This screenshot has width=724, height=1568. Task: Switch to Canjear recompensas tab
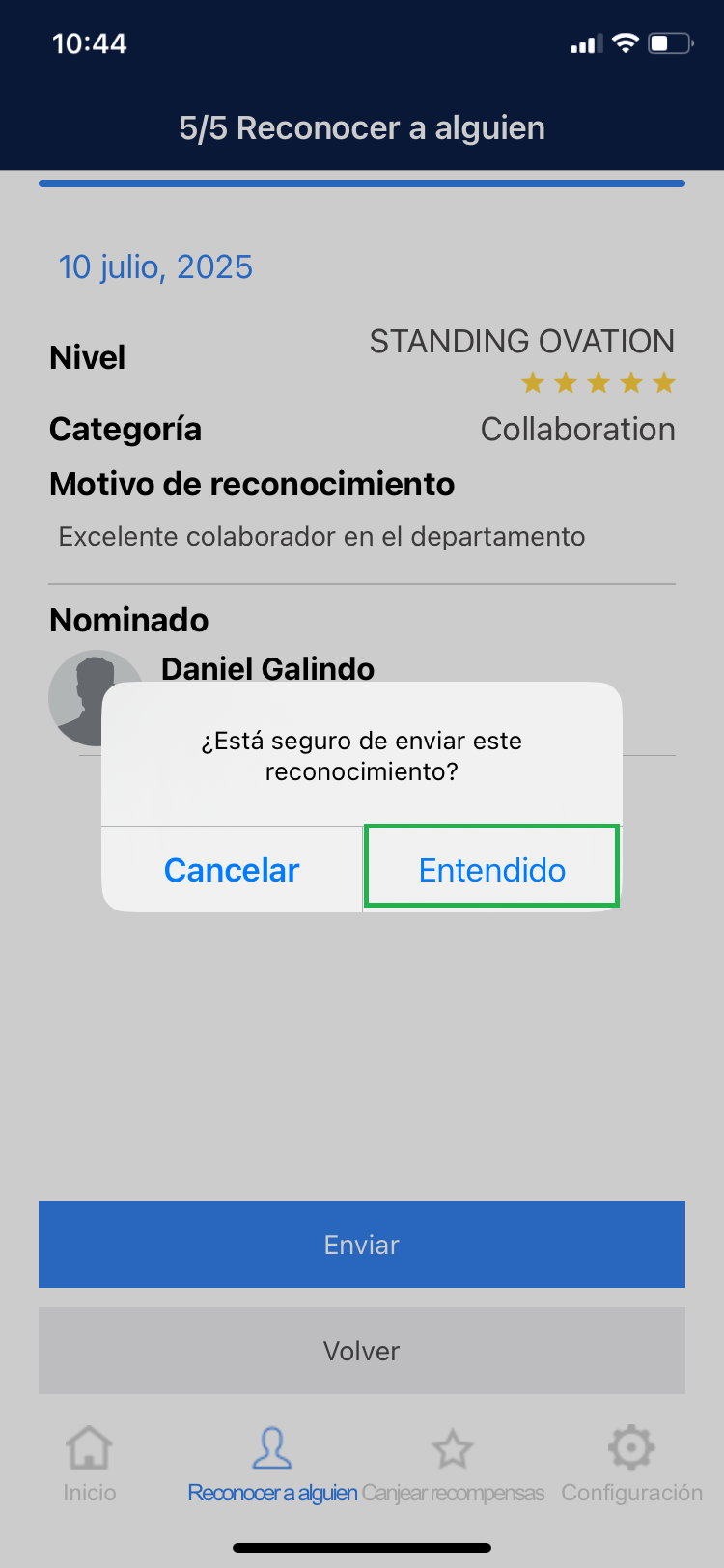(x=453, y=1464)
